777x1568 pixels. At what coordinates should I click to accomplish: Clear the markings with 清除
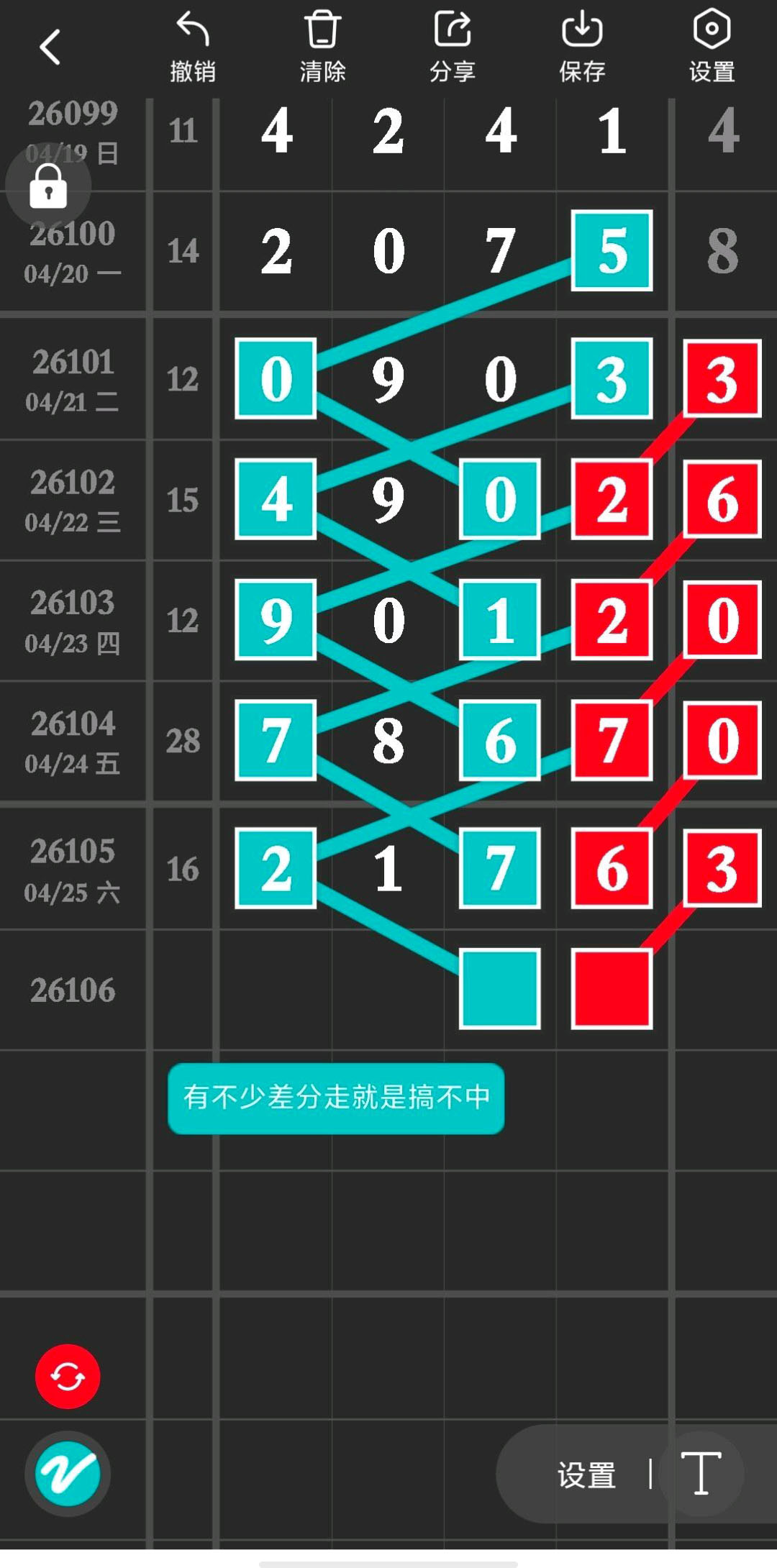(x=322, y=47)
